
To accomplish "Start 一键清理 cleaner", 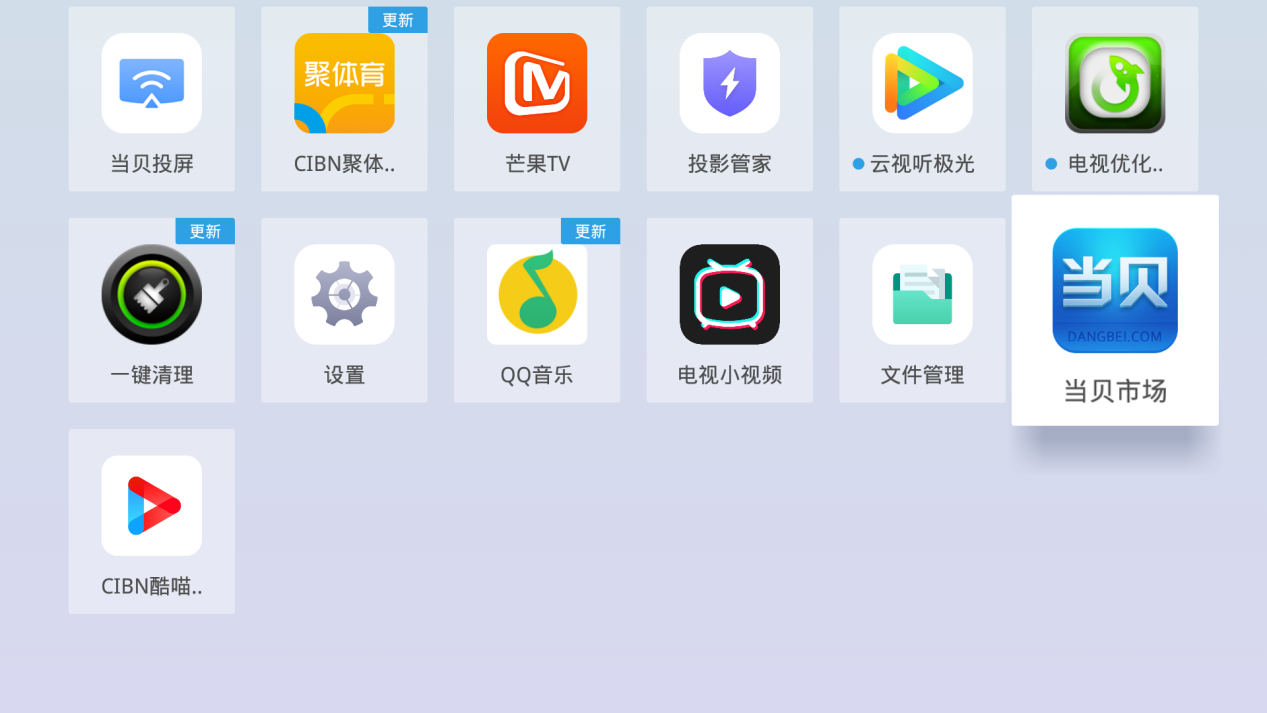I will coord(151,309).
